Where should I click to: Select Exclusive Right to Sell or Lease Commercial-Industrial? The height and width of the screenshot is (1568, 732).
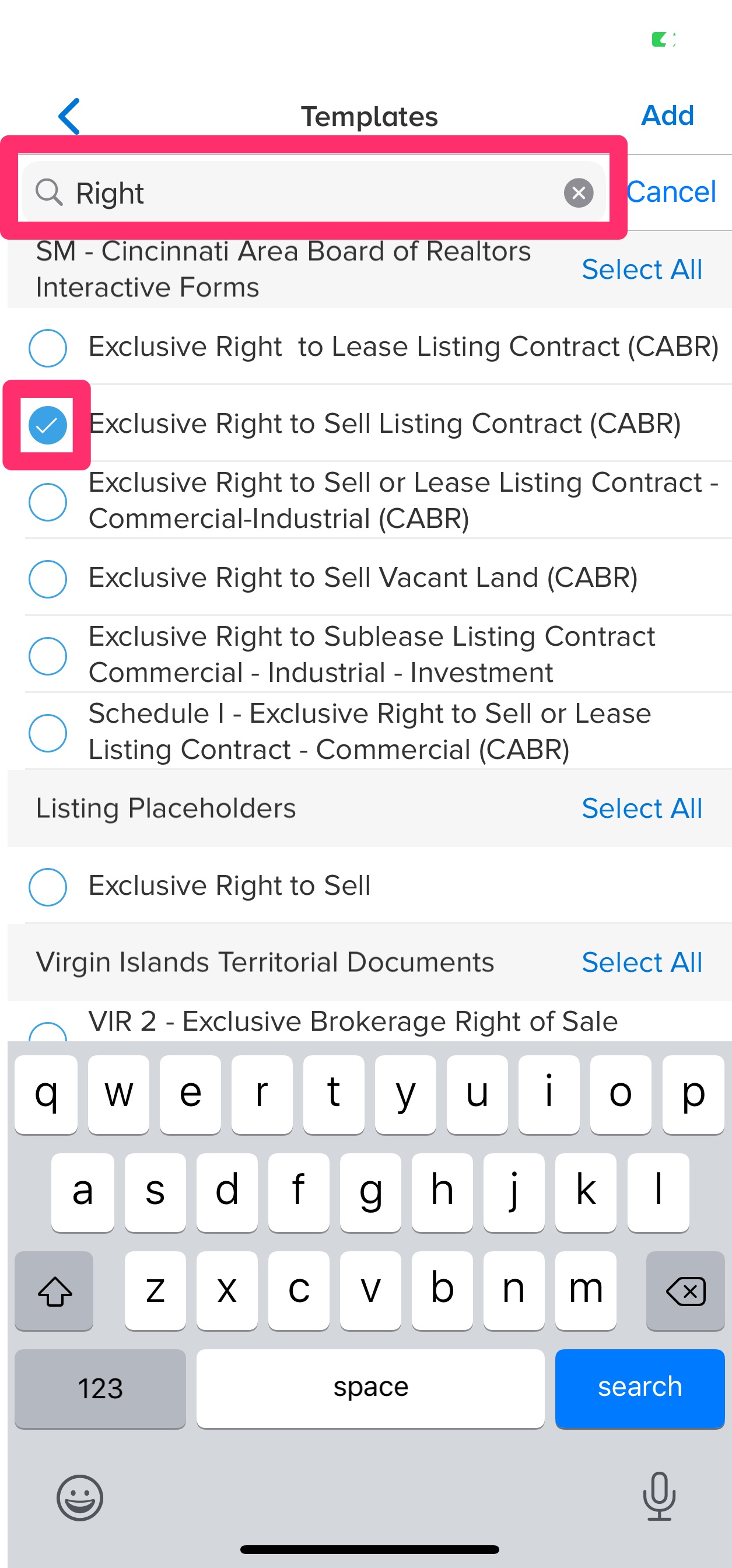(47, 502)
